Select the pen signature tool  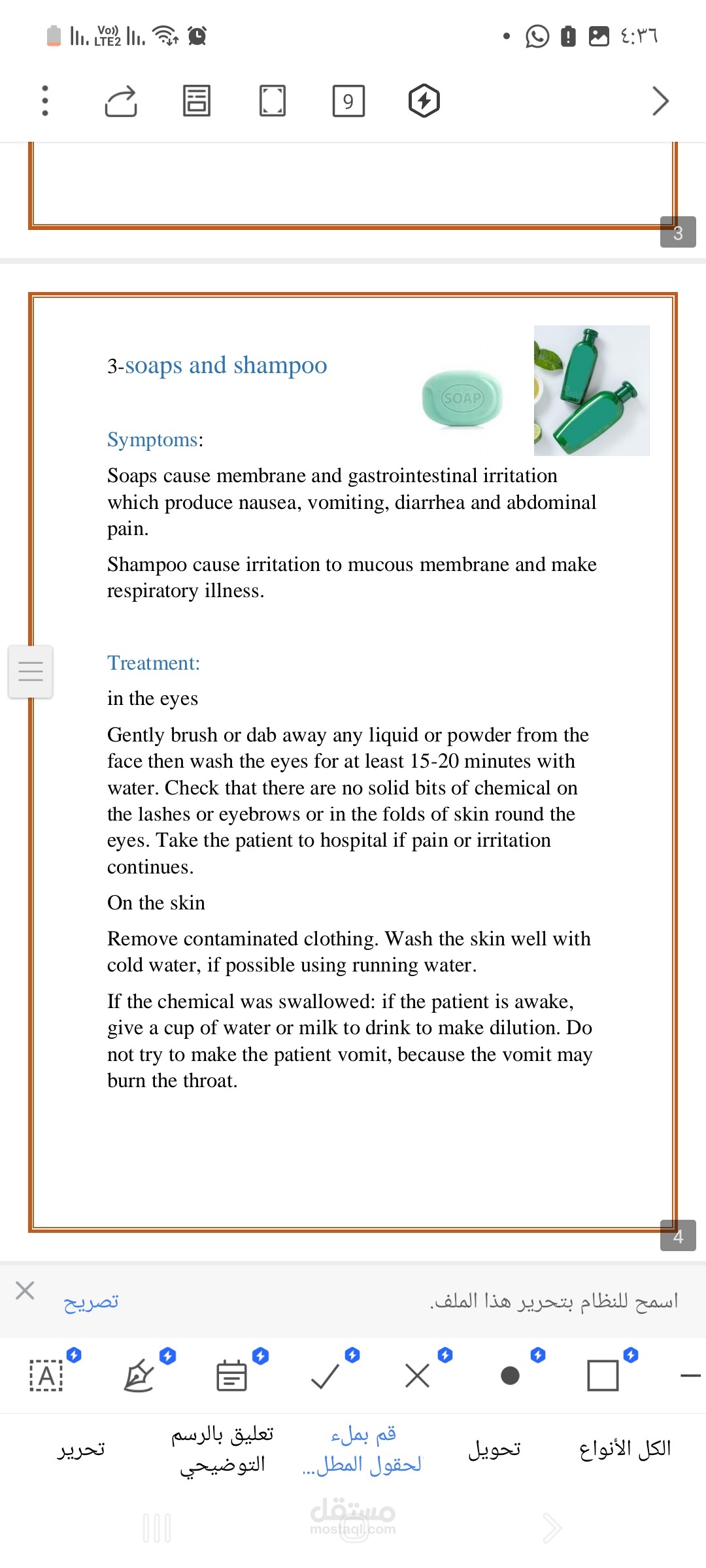(x=139, y=1375)
